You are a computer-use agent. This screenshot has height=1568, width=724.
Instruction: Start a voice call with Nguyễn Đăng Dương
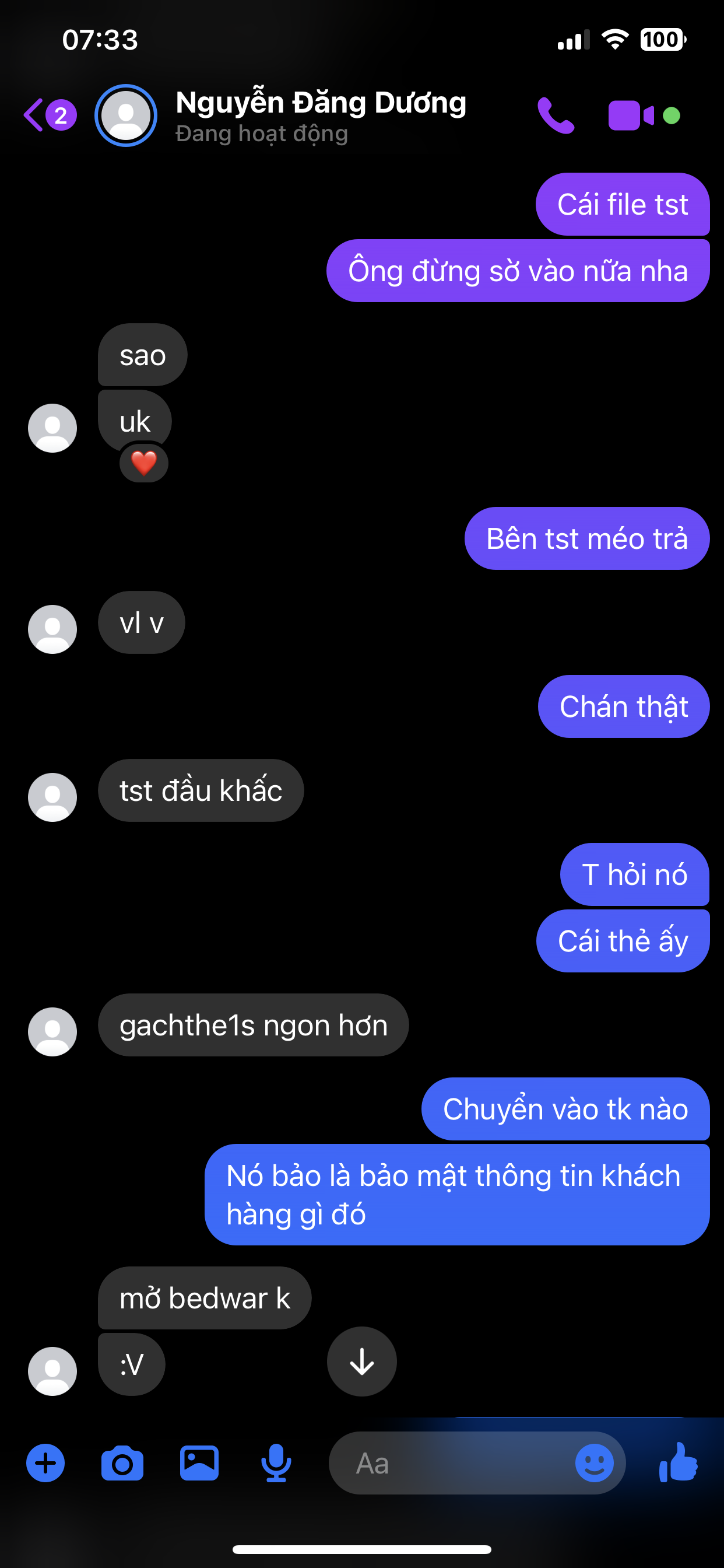tap(556, 115)
